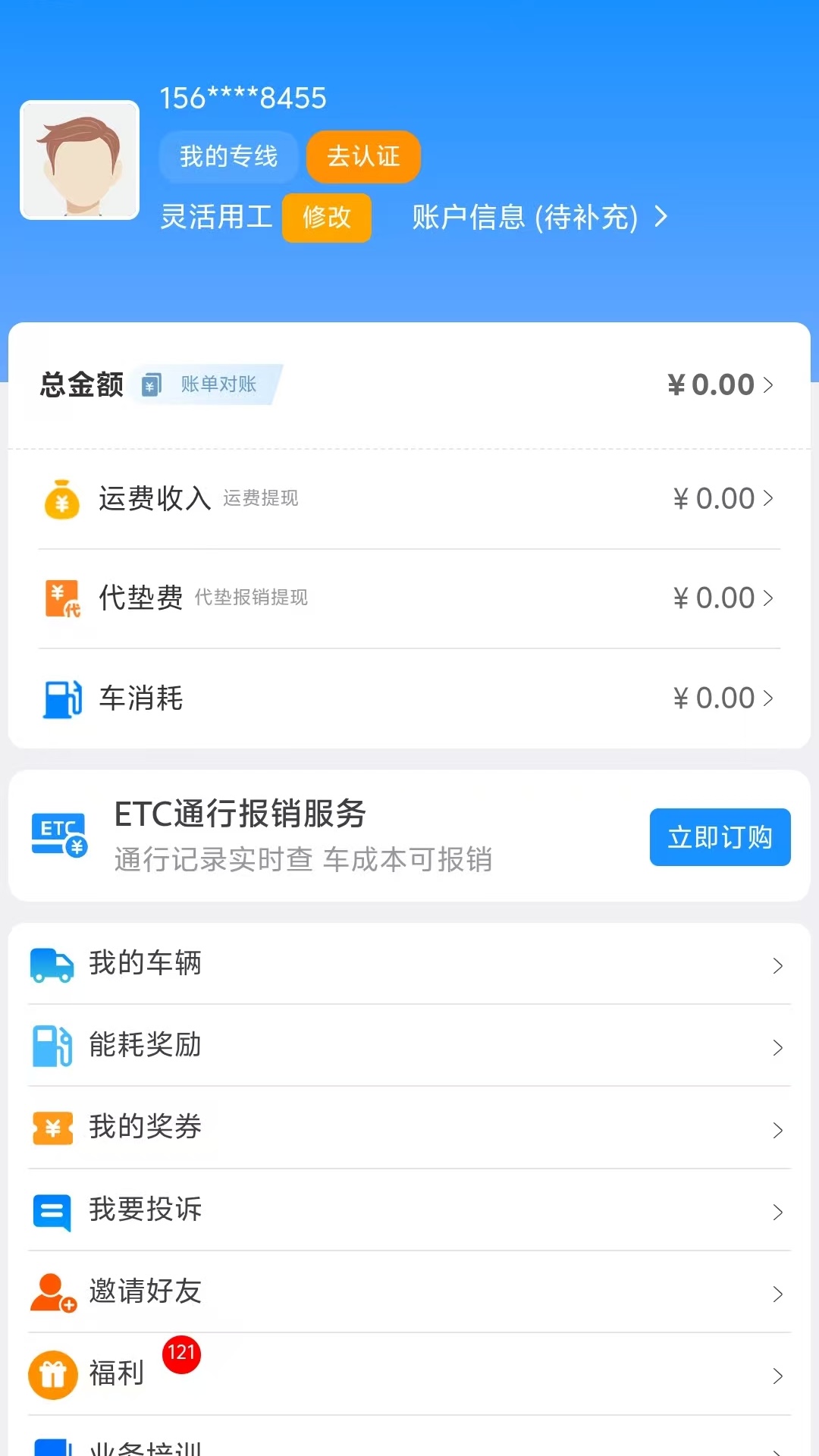The height and width of the screenshot is (1456, 819).
Task: Tap 立即订购 for ETC service
Action: 720,837
